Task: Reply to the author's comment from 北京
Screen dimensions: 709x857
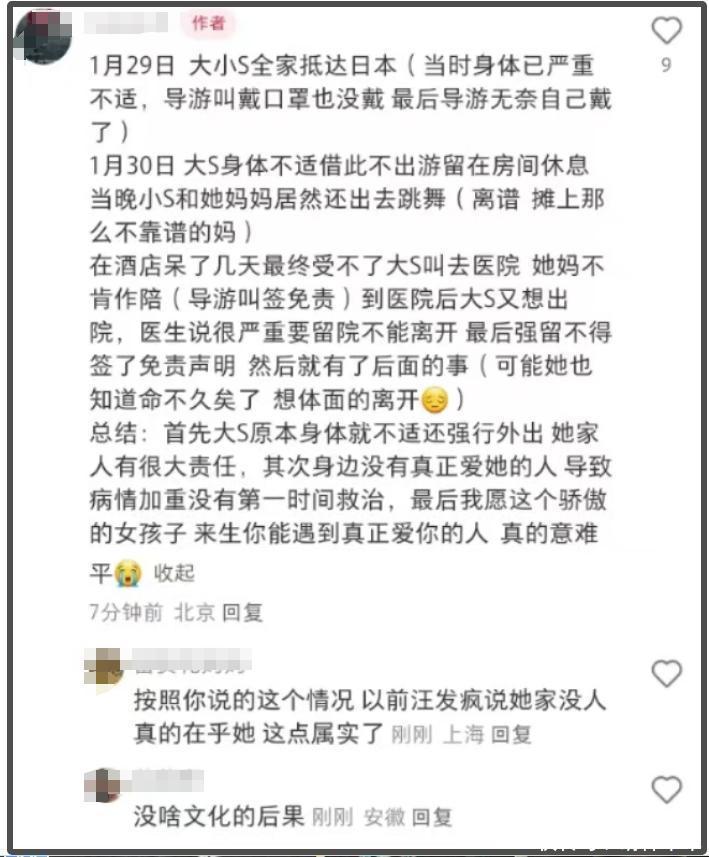Action: tap(242, 612)
